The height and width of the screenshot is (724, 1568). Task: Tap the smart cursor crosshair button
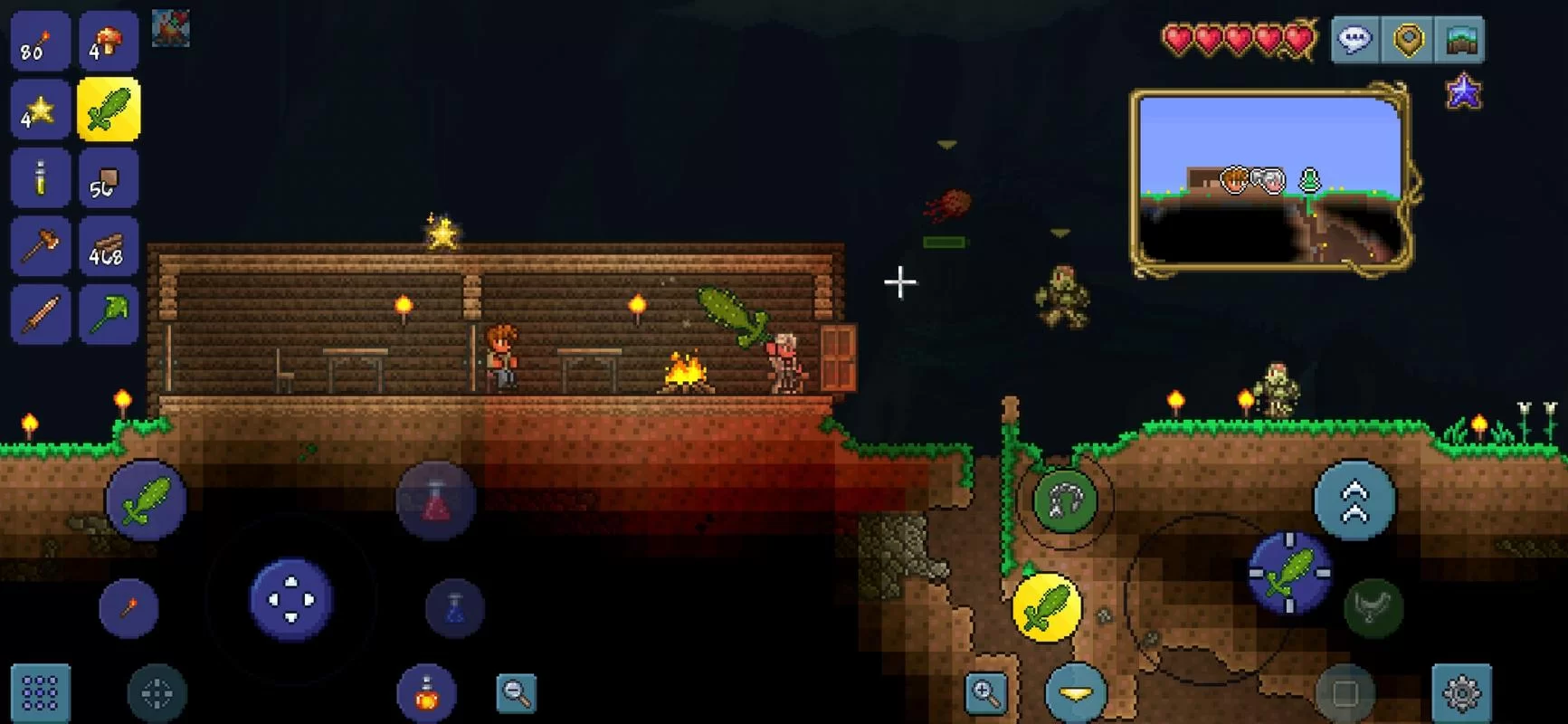[x=157, y=693]
